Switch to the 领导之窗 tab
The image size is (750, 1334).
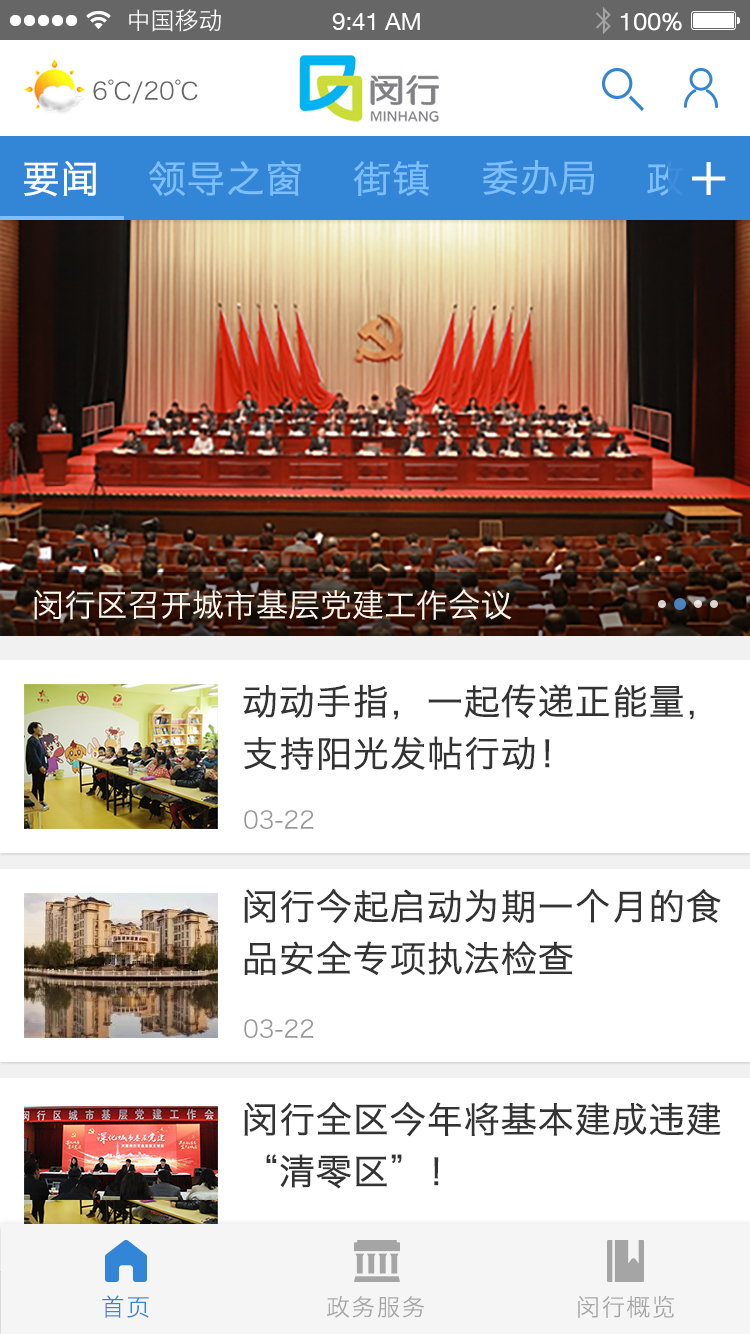coord(225,179)
